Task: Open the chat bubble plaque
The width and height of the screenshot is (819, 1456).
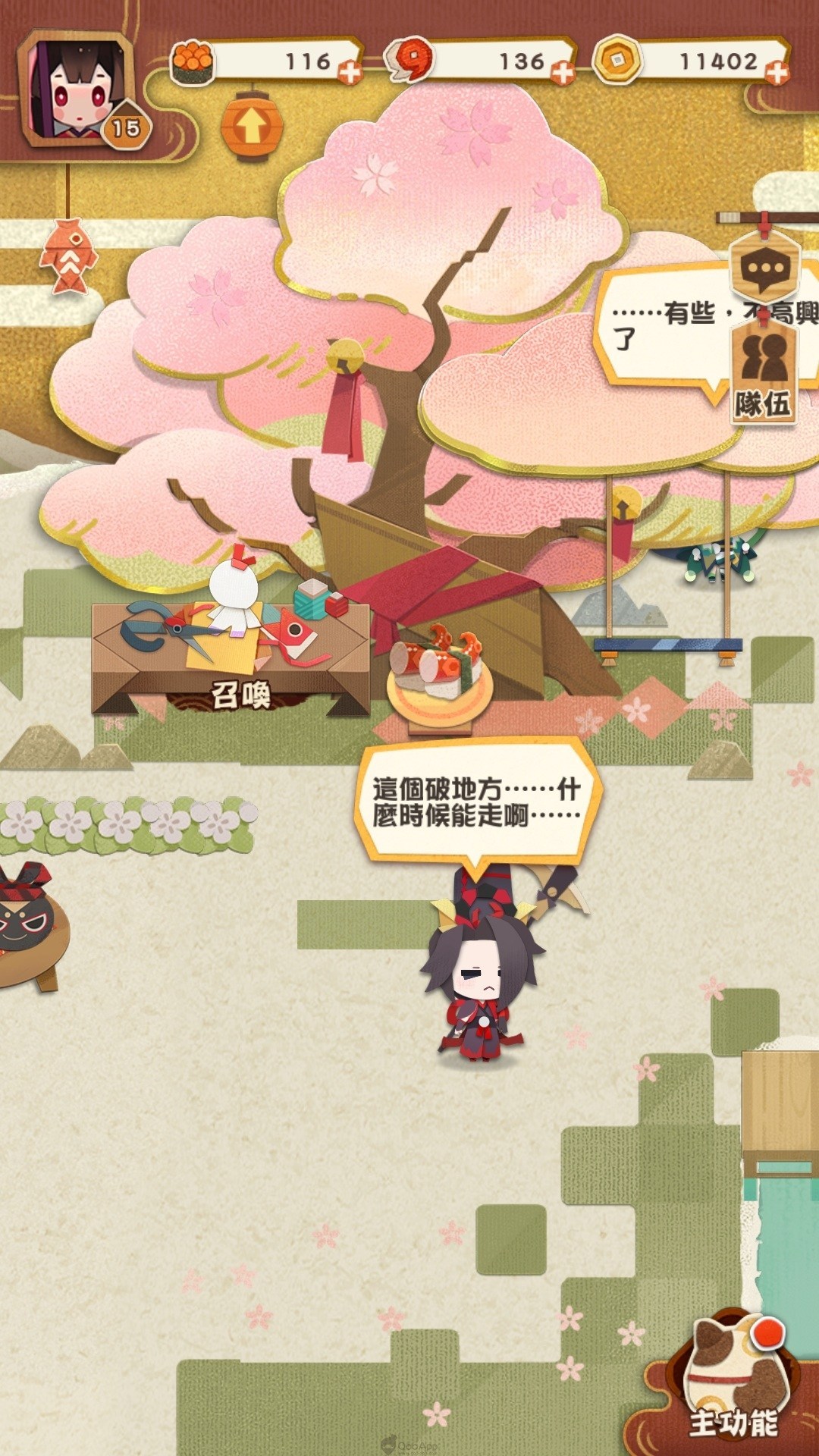Action: [x=766, y=267]
